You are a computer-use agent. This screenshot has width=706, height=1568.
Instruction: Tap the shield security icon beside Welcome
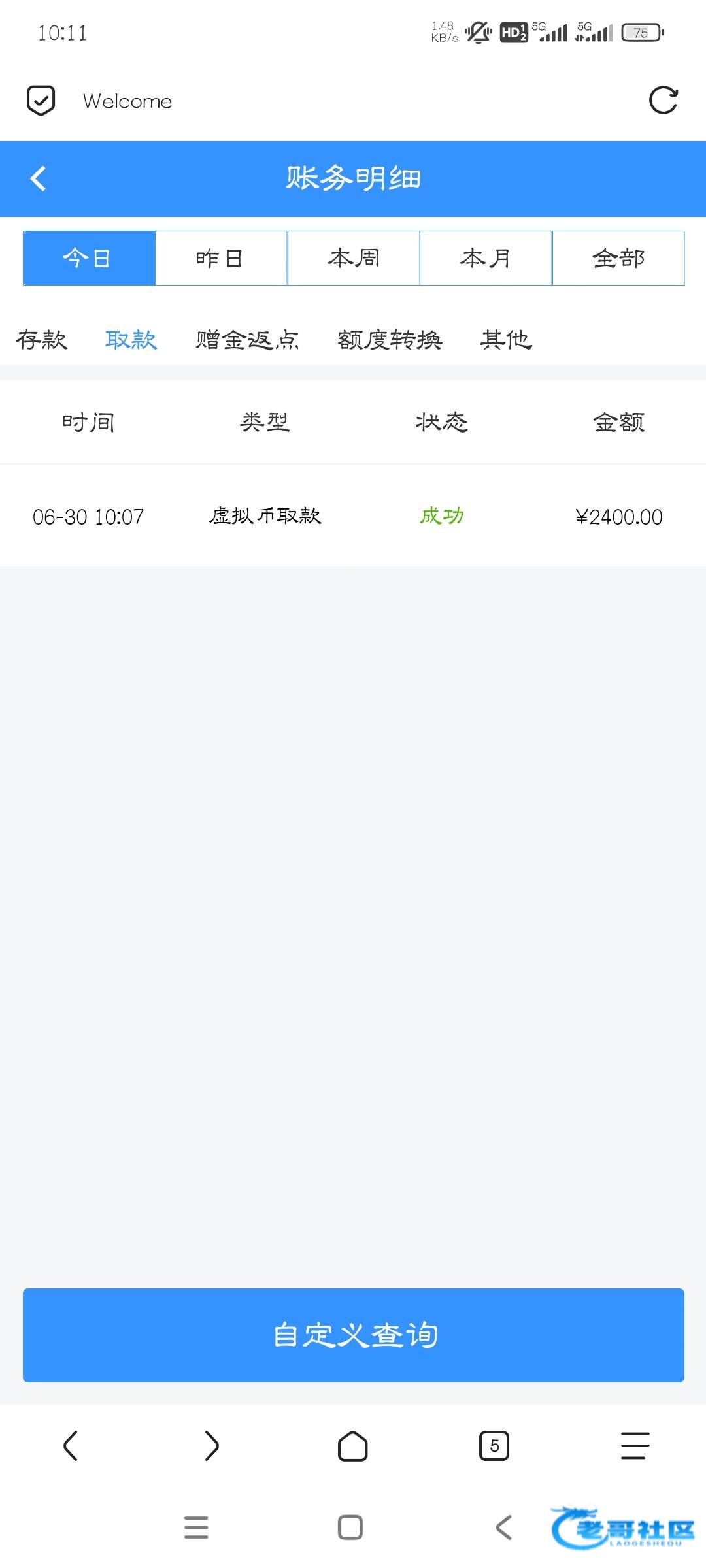click(x=41, y=101)
